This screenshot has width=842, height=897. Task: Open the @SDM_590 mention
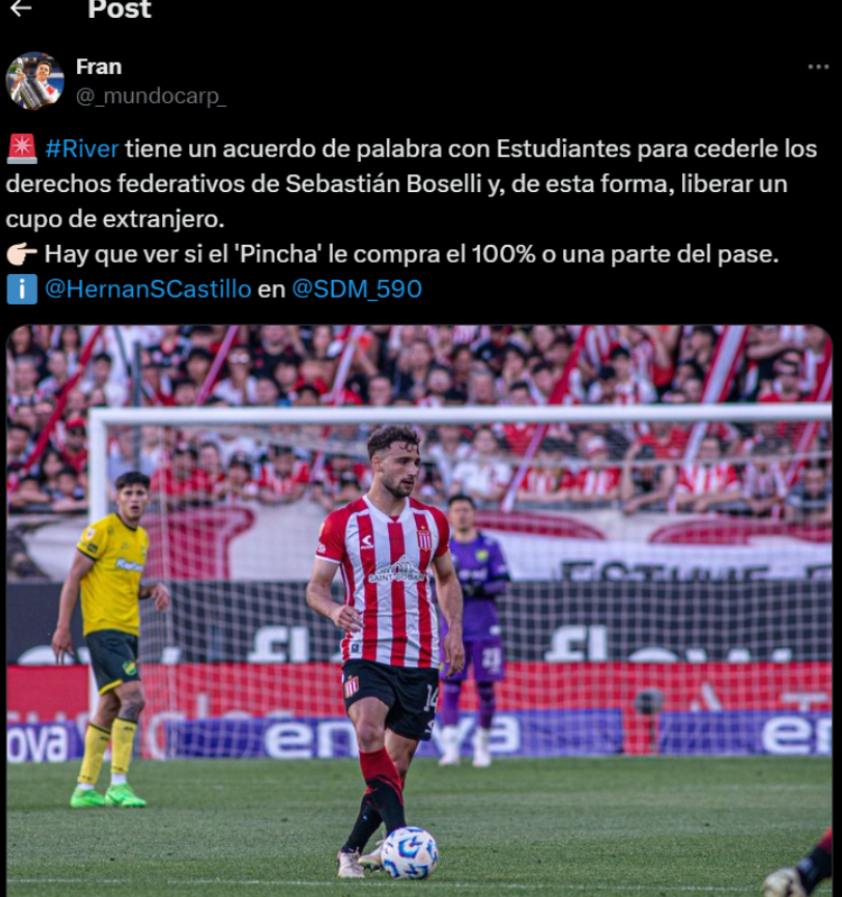(356, 290)
